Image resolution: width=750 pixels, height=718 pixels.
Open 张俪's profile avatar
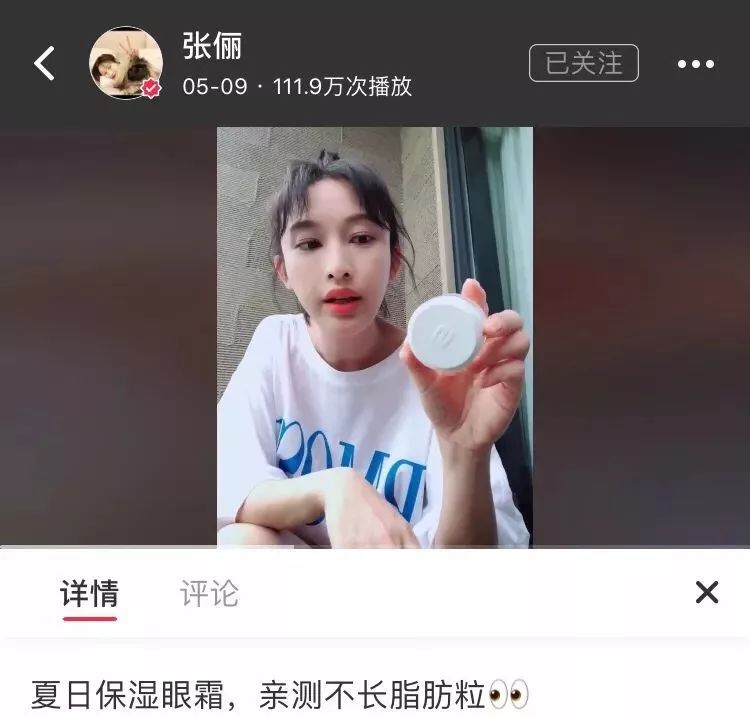125,63
